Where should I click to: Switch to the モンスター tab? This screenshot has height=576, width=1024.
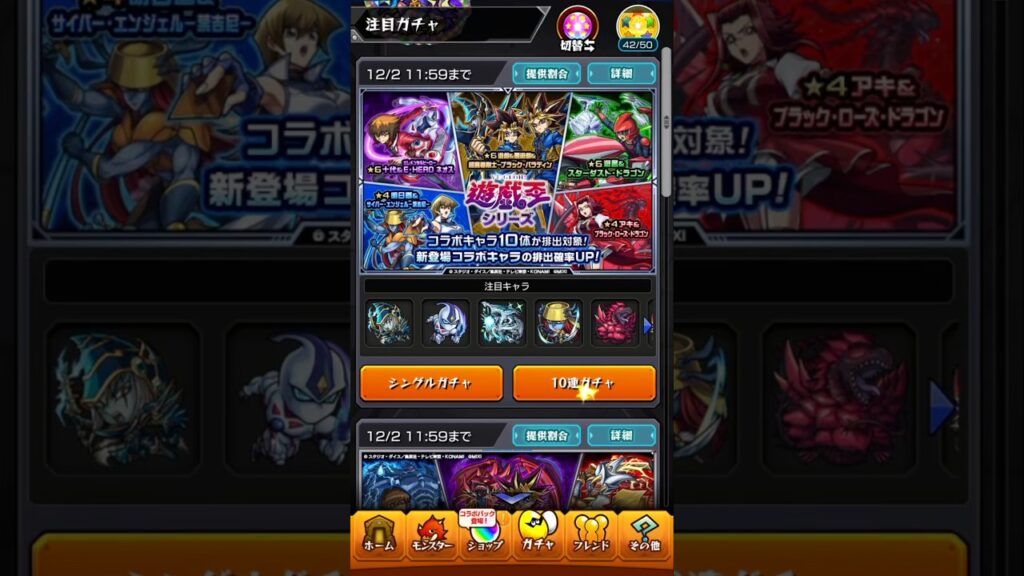pos(431,535)
